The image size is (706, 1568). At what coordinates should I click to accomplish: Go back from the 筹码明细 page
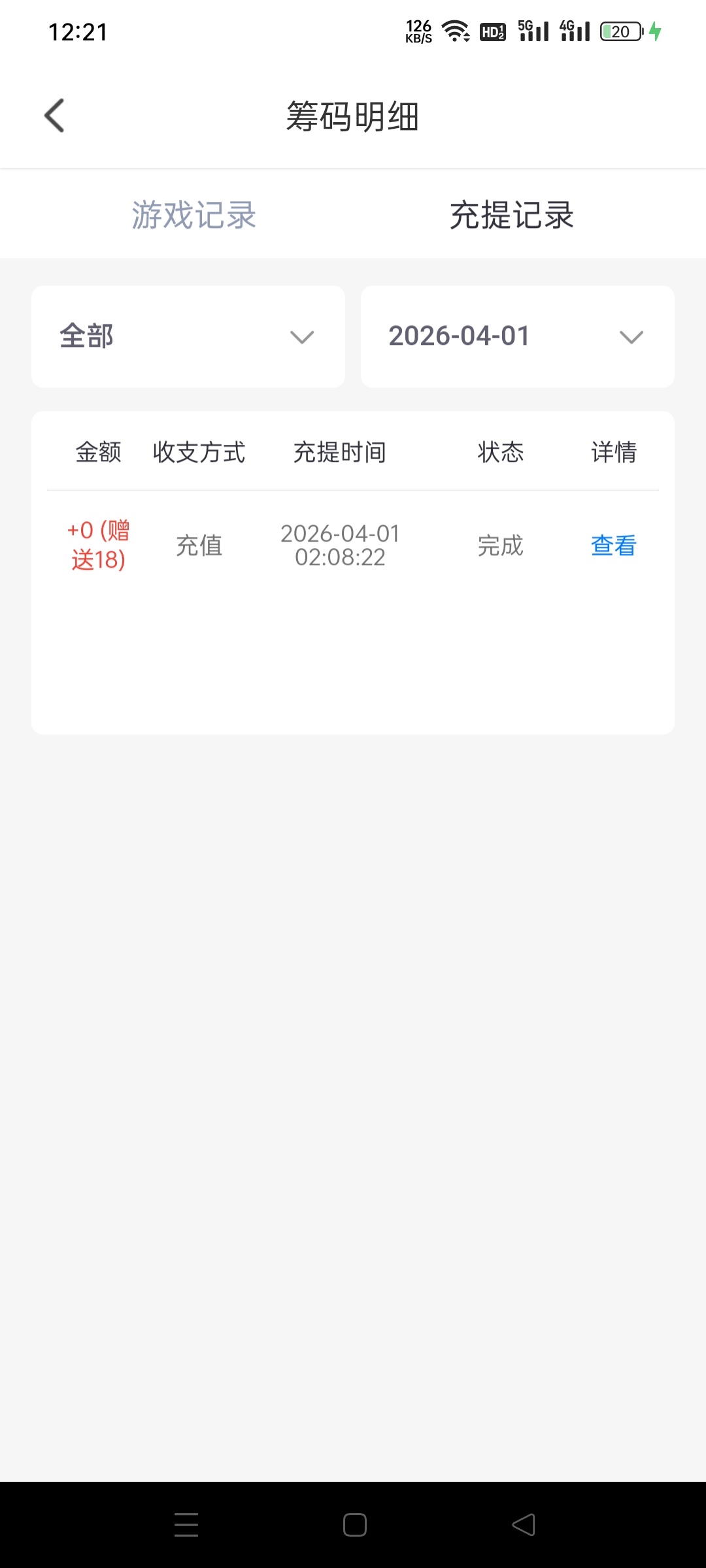click(x=55, y=116)
